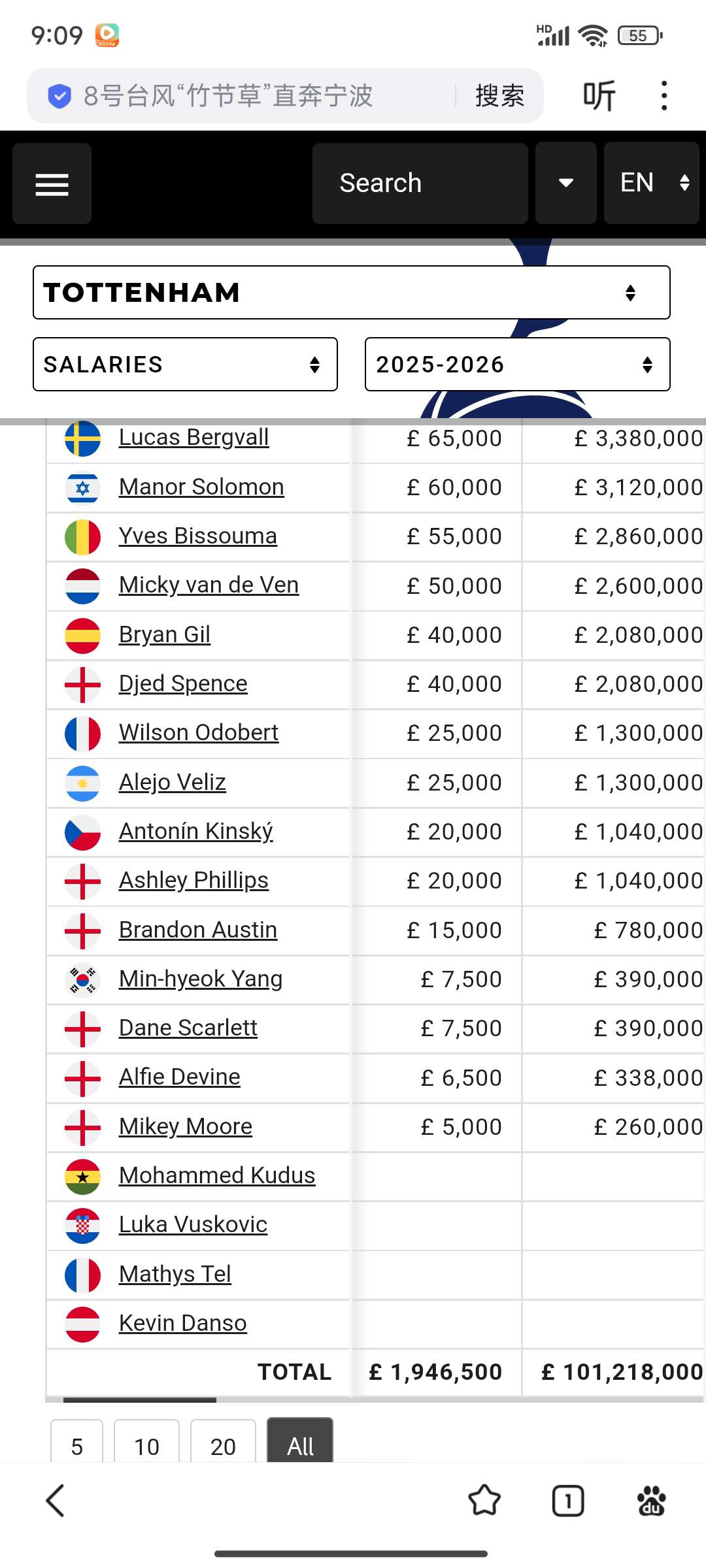Viewport: 706px width, 1568px height.
Task: Open browser three-dot overflow menu
Action: click(664, 96)
